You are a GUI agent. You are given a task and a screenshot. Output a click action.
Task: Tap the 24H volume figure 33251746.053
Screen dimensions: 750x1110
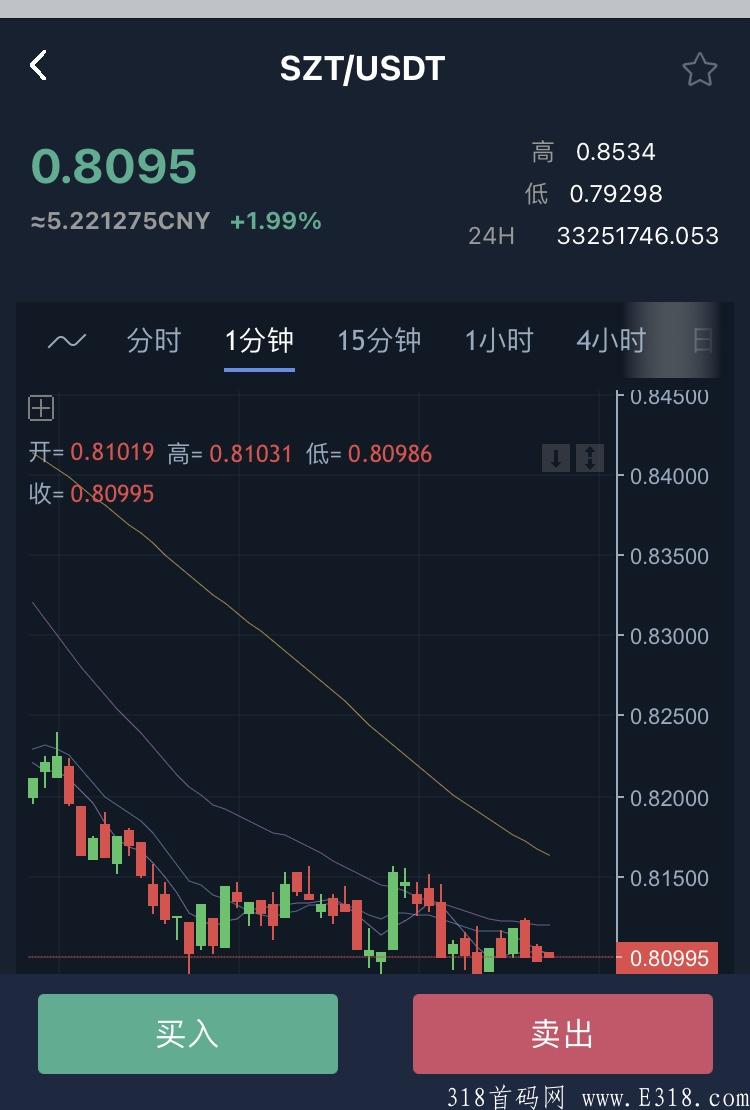click(637, 236)
